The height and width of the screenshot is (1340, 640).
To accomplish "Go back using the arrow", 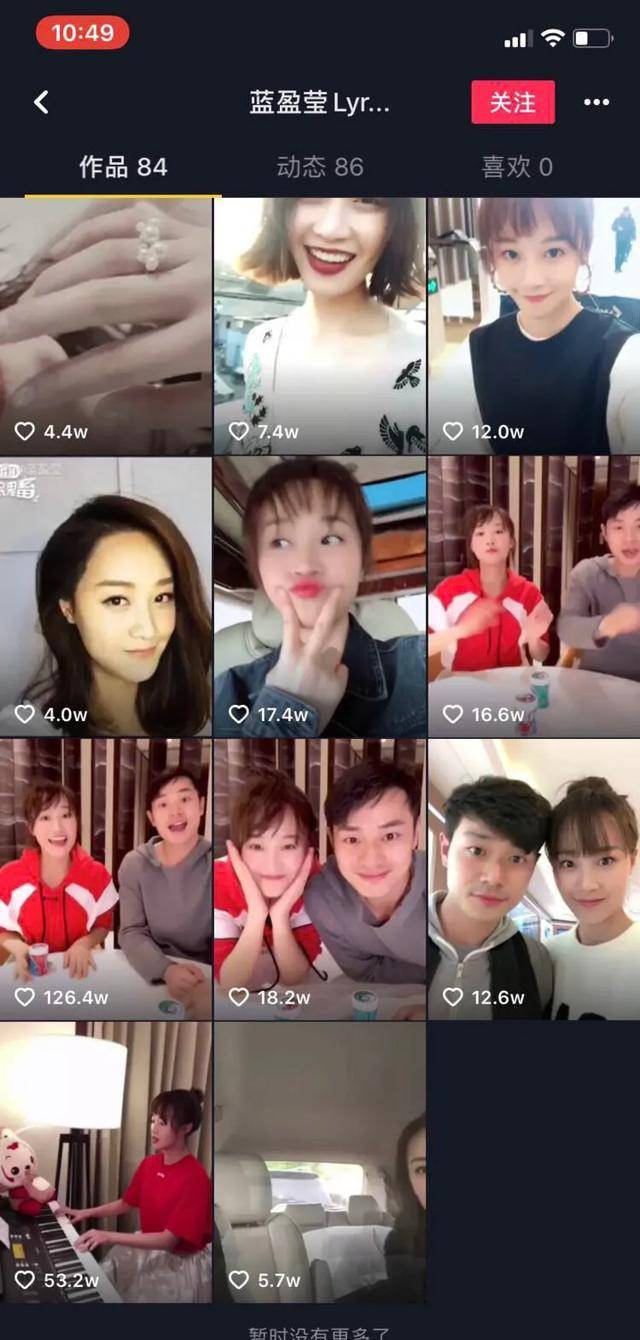I will (x=41, y=102).
